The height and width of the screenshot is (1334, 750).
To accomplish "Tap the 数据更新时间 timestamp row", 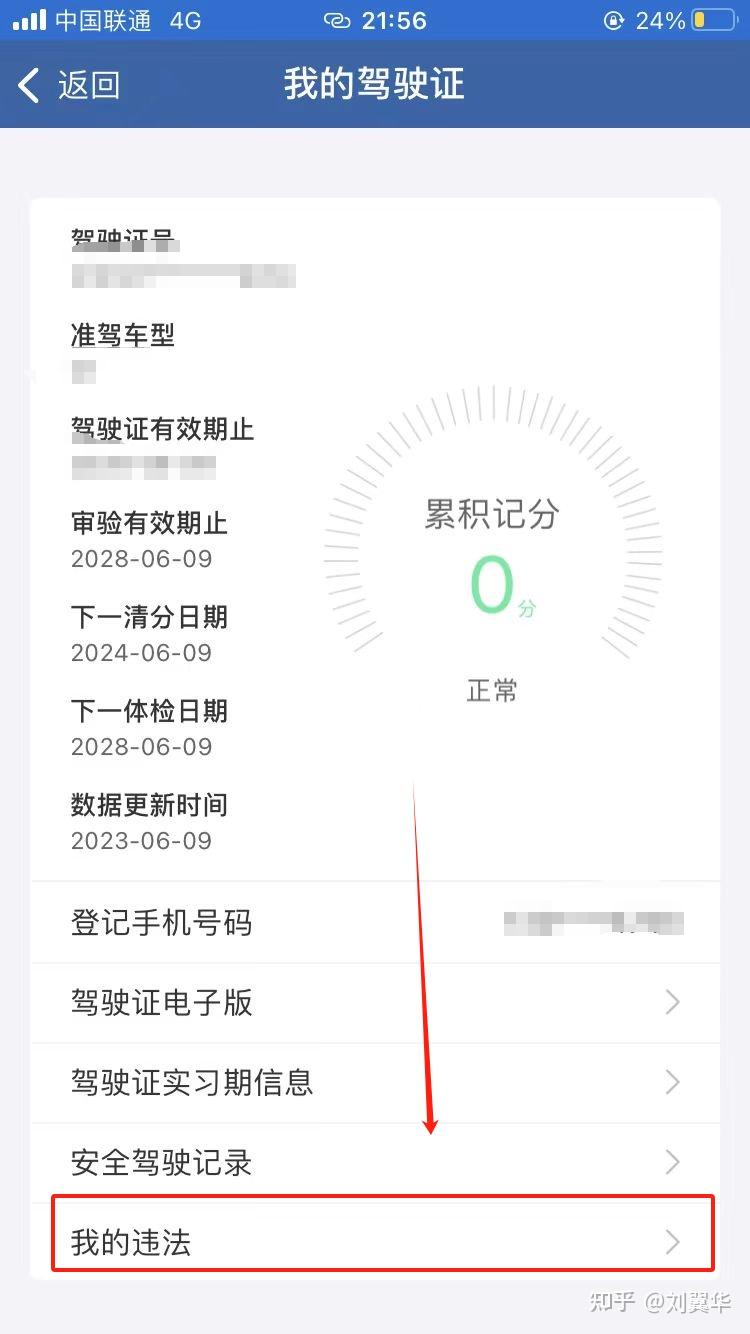I will (150, 821).
